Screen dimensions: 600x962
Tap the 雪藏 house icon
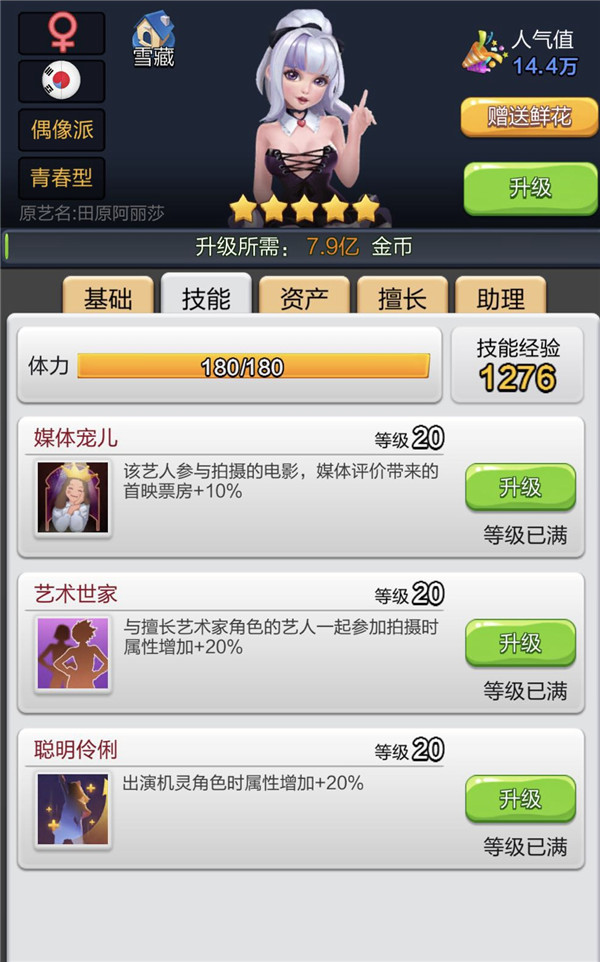tap(153, 38)
